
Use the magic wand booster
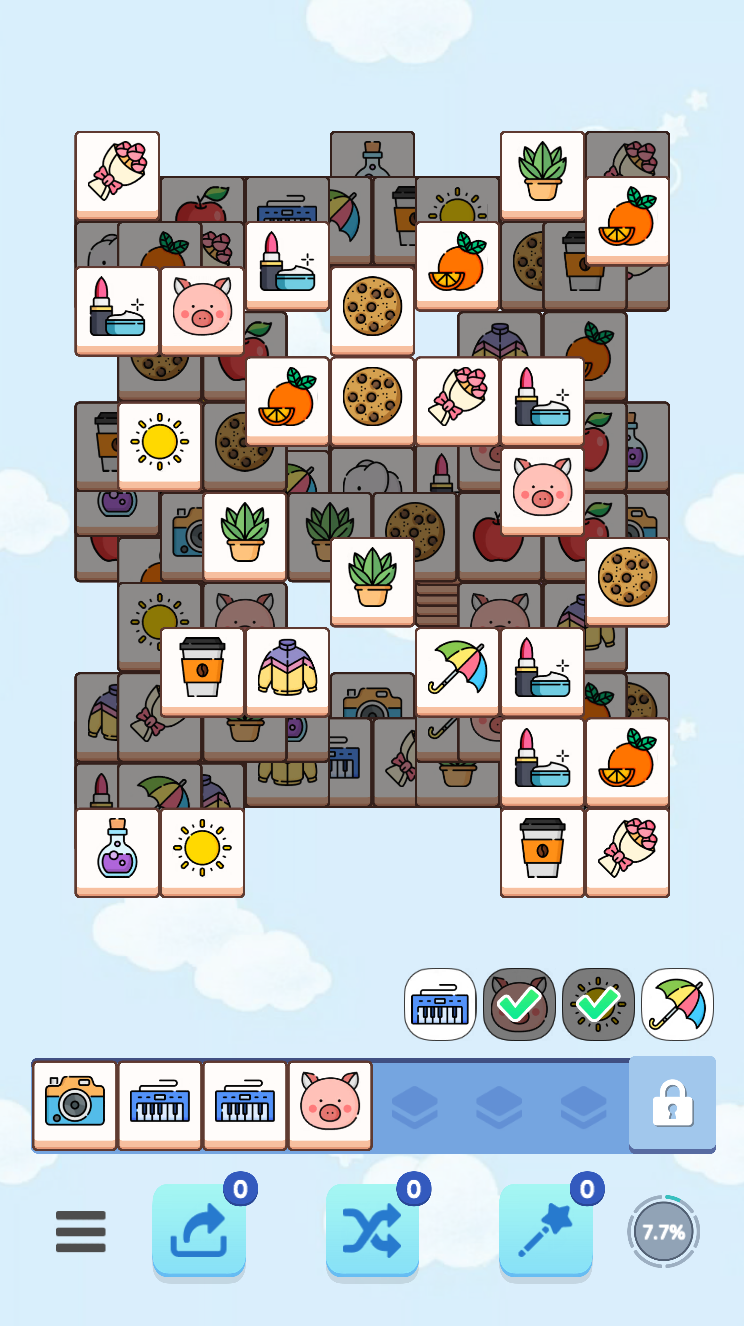(545, 1231)
